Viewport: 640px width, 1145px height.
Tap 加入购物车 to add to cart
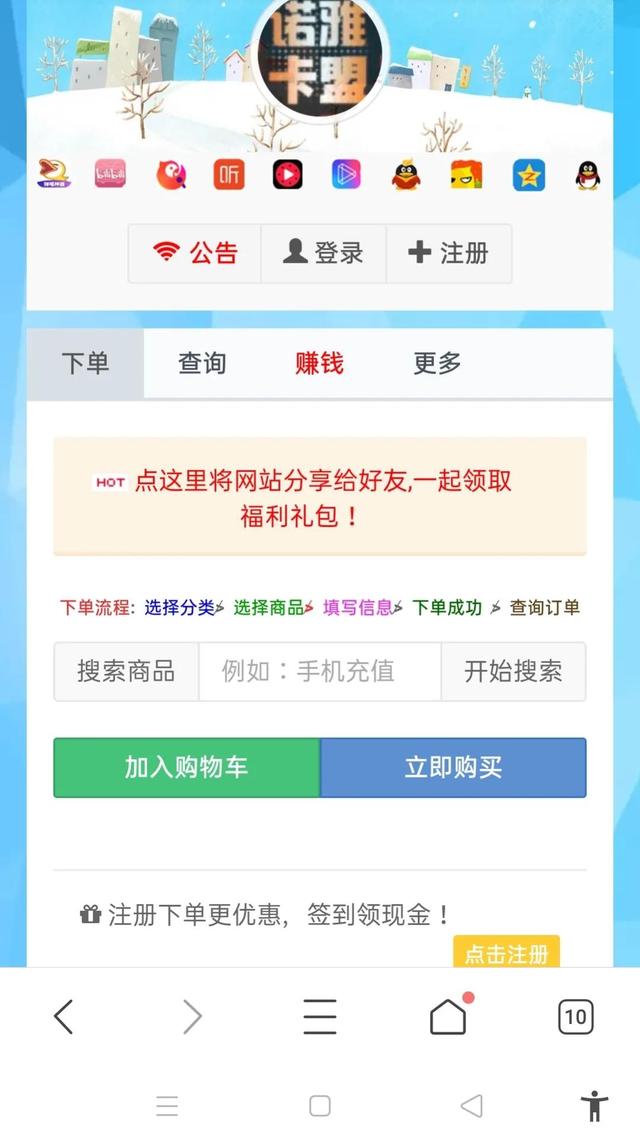186,768
